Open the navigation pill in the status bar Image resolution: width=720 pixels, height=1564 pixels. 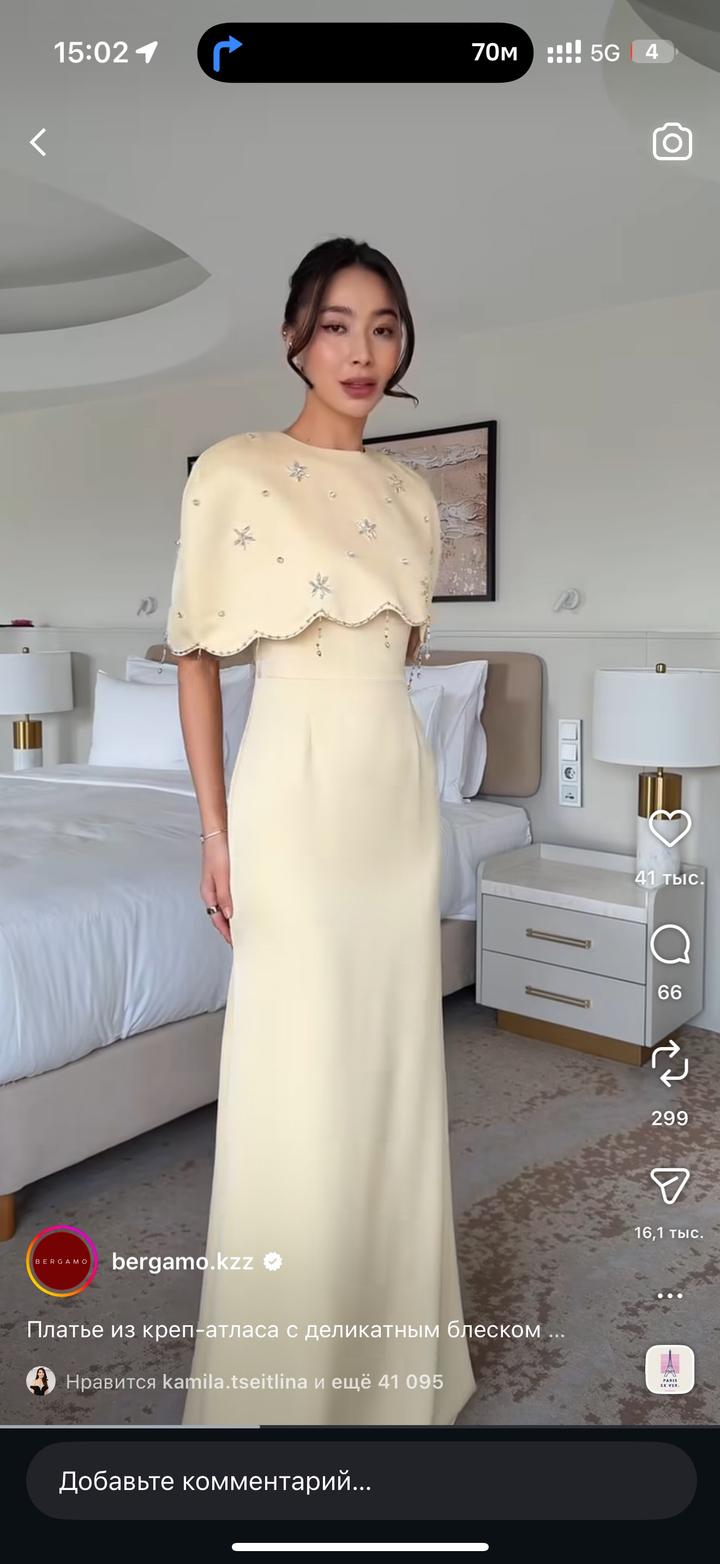[365, 52]
